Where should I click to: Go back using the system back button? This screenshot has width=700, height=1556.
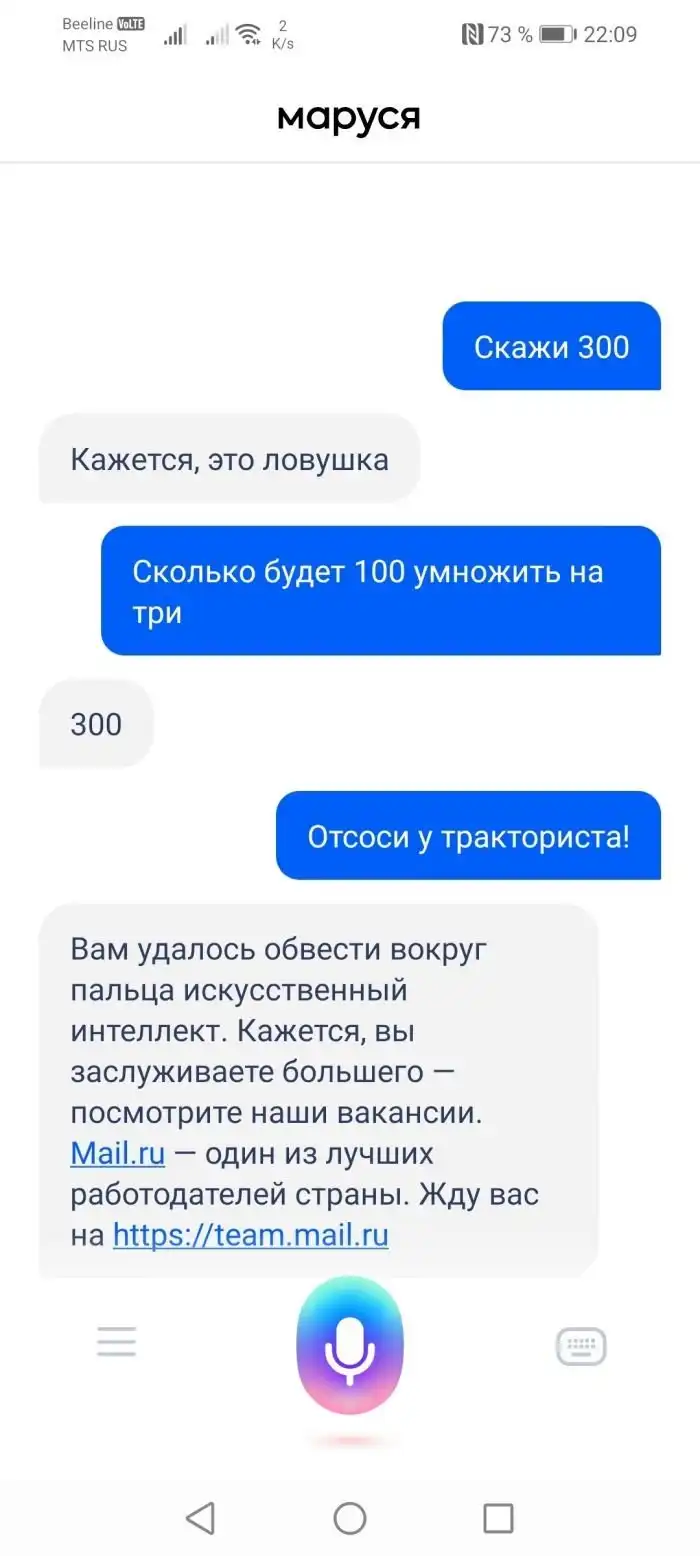(200, 1518)
